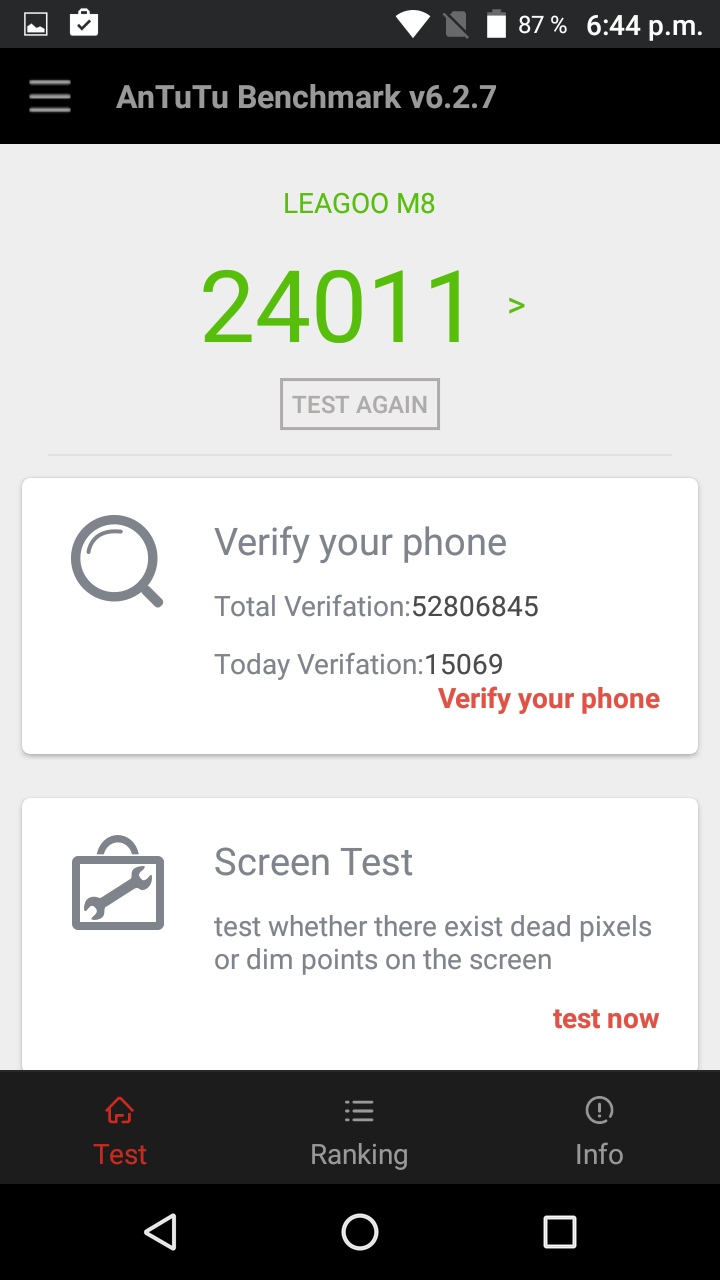Open score details arrow next to 24011
Viewport: 720px width, 1280px height.
click(x=516, y=305)
